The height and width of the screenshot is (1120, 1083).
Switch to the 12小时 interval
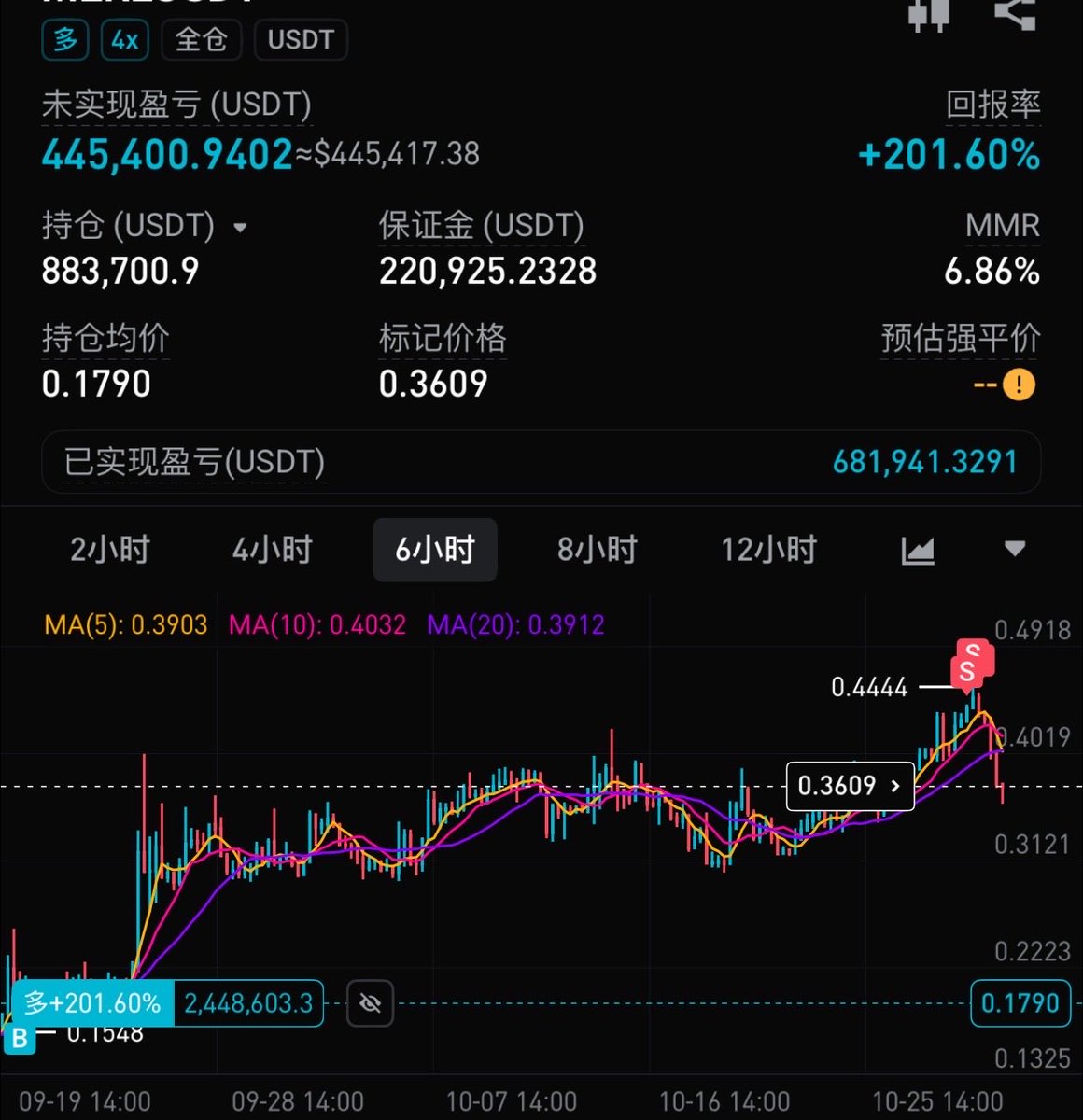[x=768, y=550]
